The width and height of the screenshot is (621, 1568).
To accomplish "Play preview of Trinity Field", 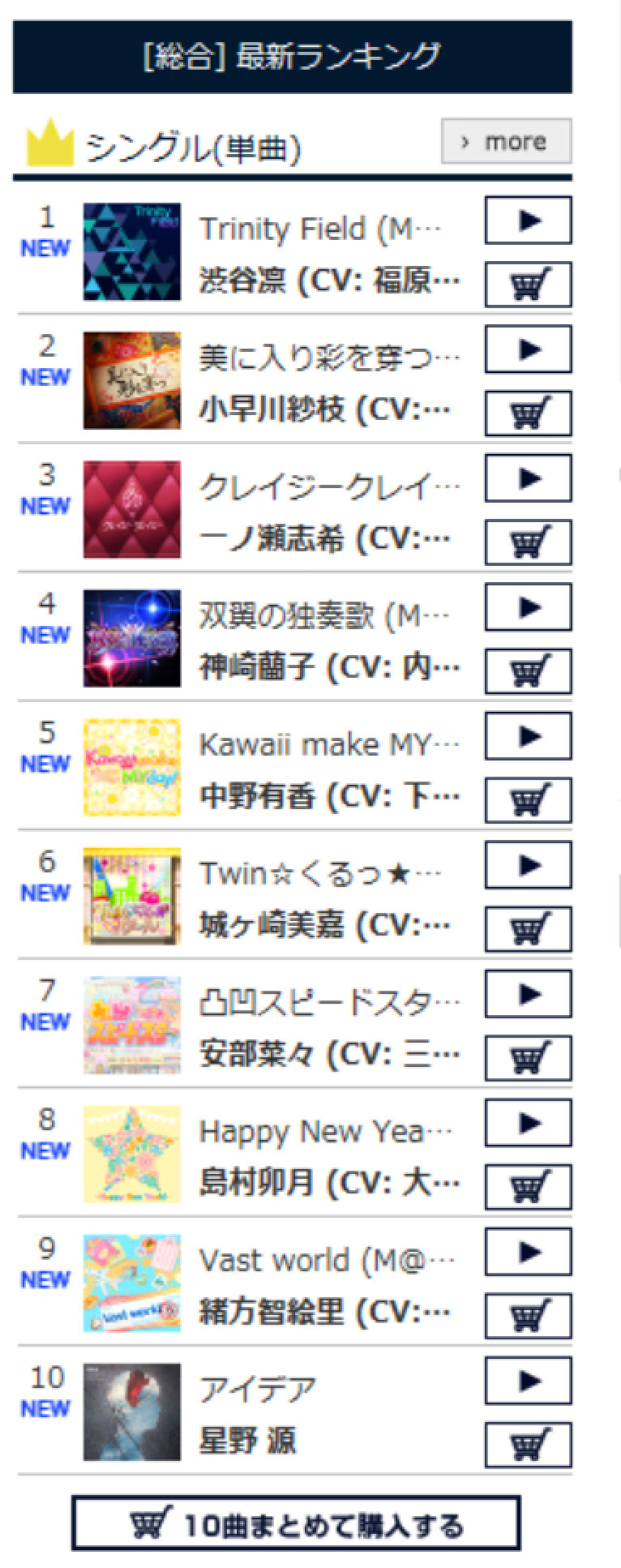I will tap(528, 220).
